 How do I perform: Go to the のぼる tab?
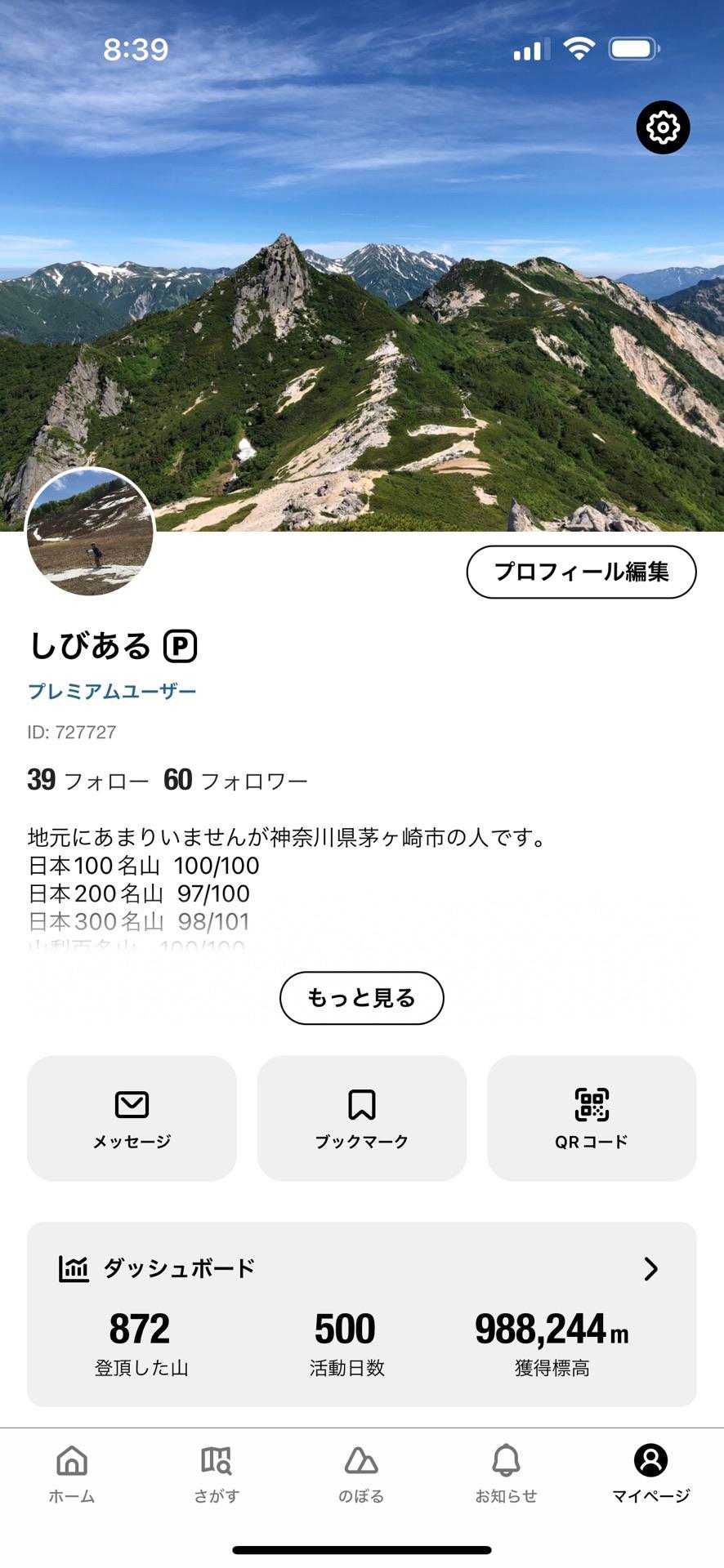pos(361,1473)
